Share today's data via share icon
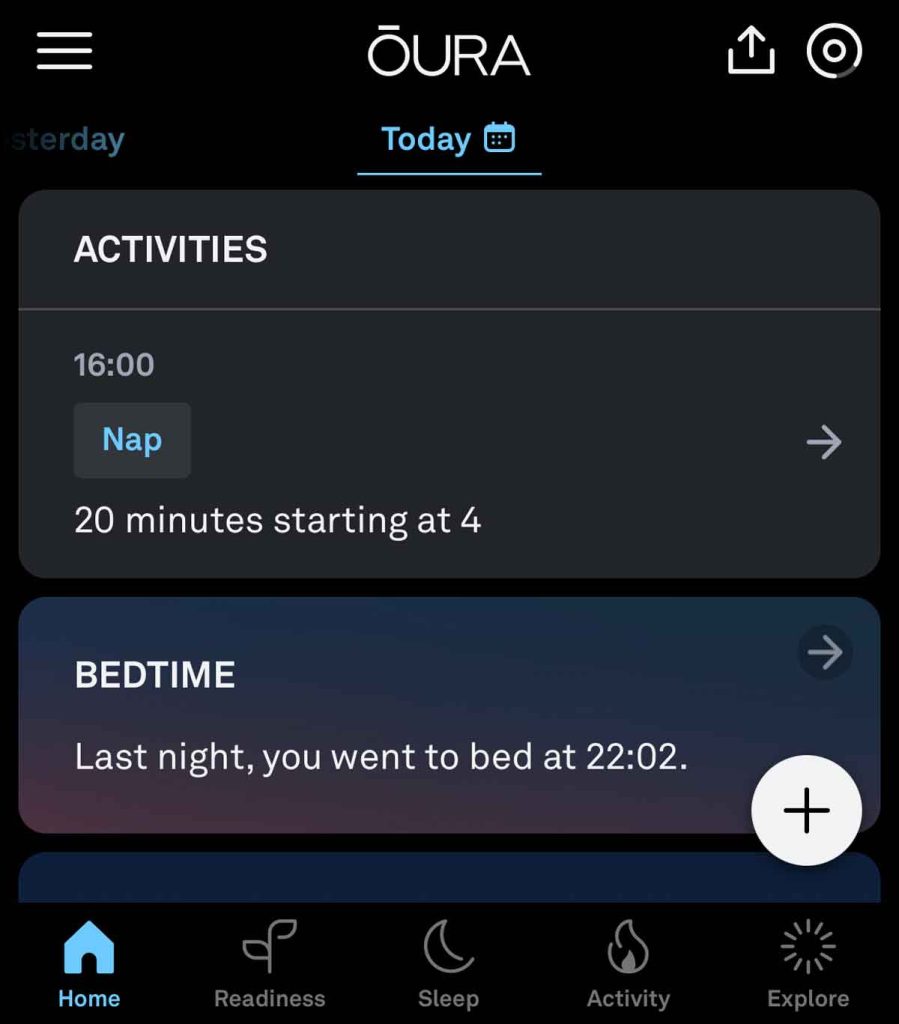This screenshot has width=899, height=1024. pos(750,51)
